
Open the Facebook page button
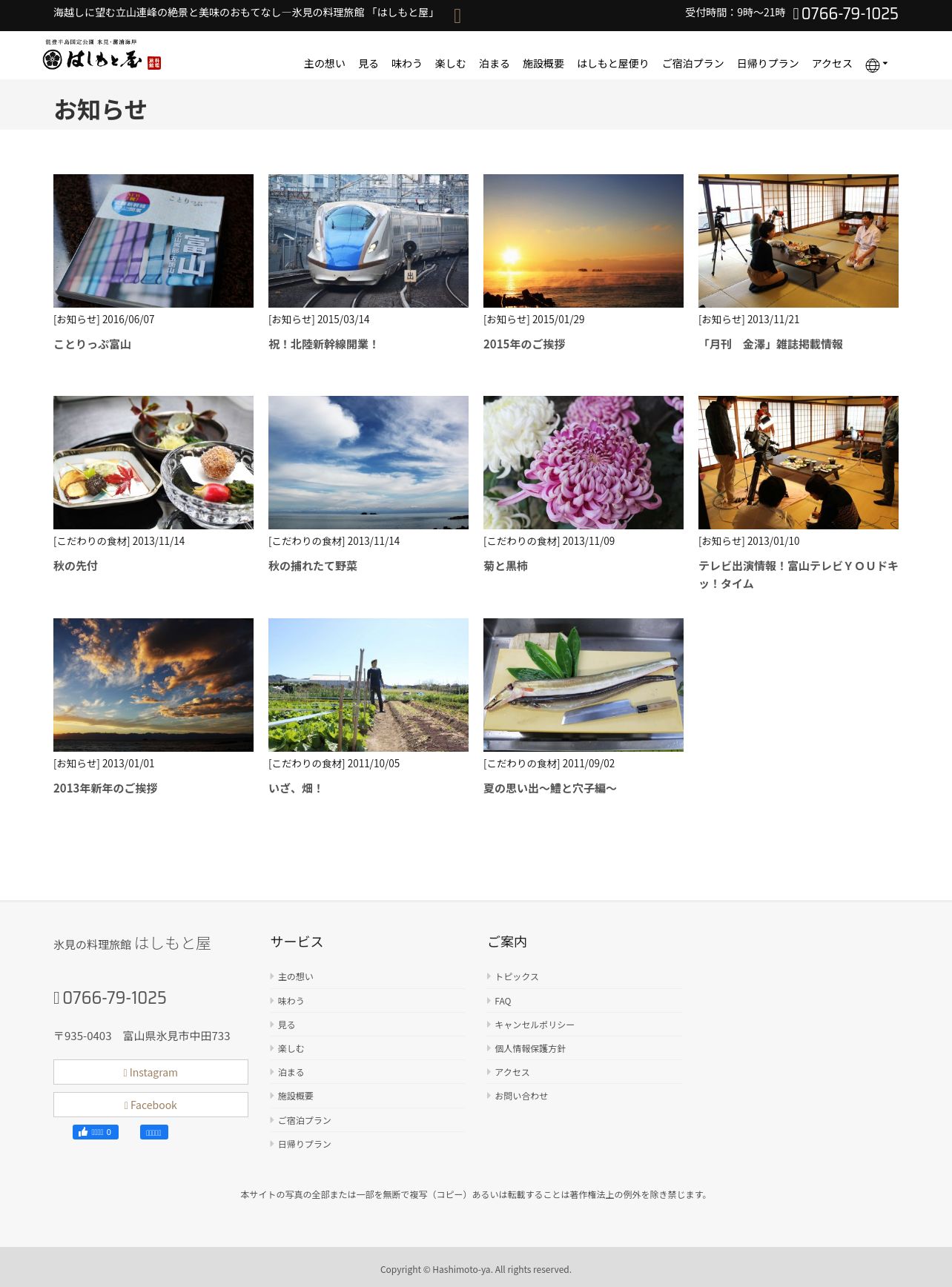151,1105
